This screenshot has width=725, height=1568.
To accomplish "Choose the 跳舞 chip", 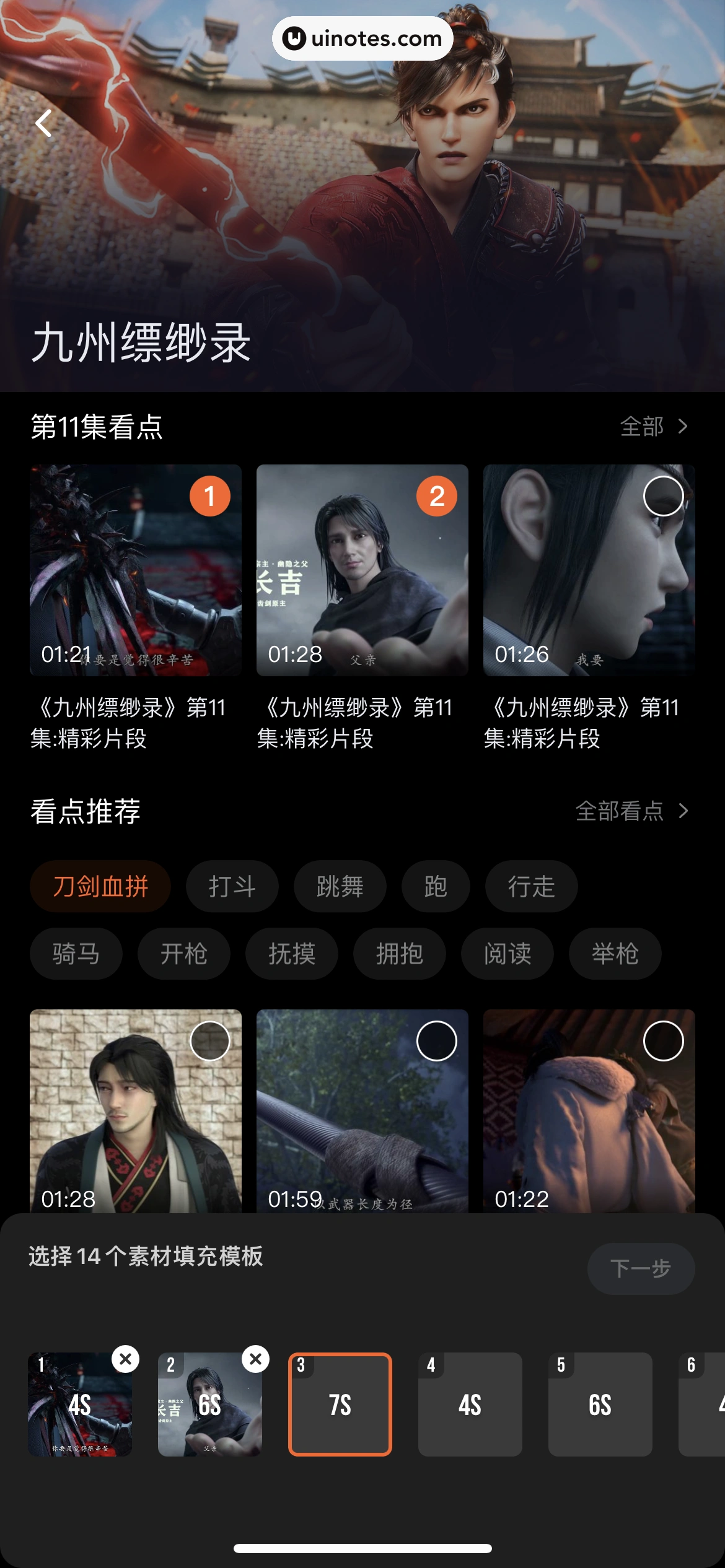I will tap(340, 886).
